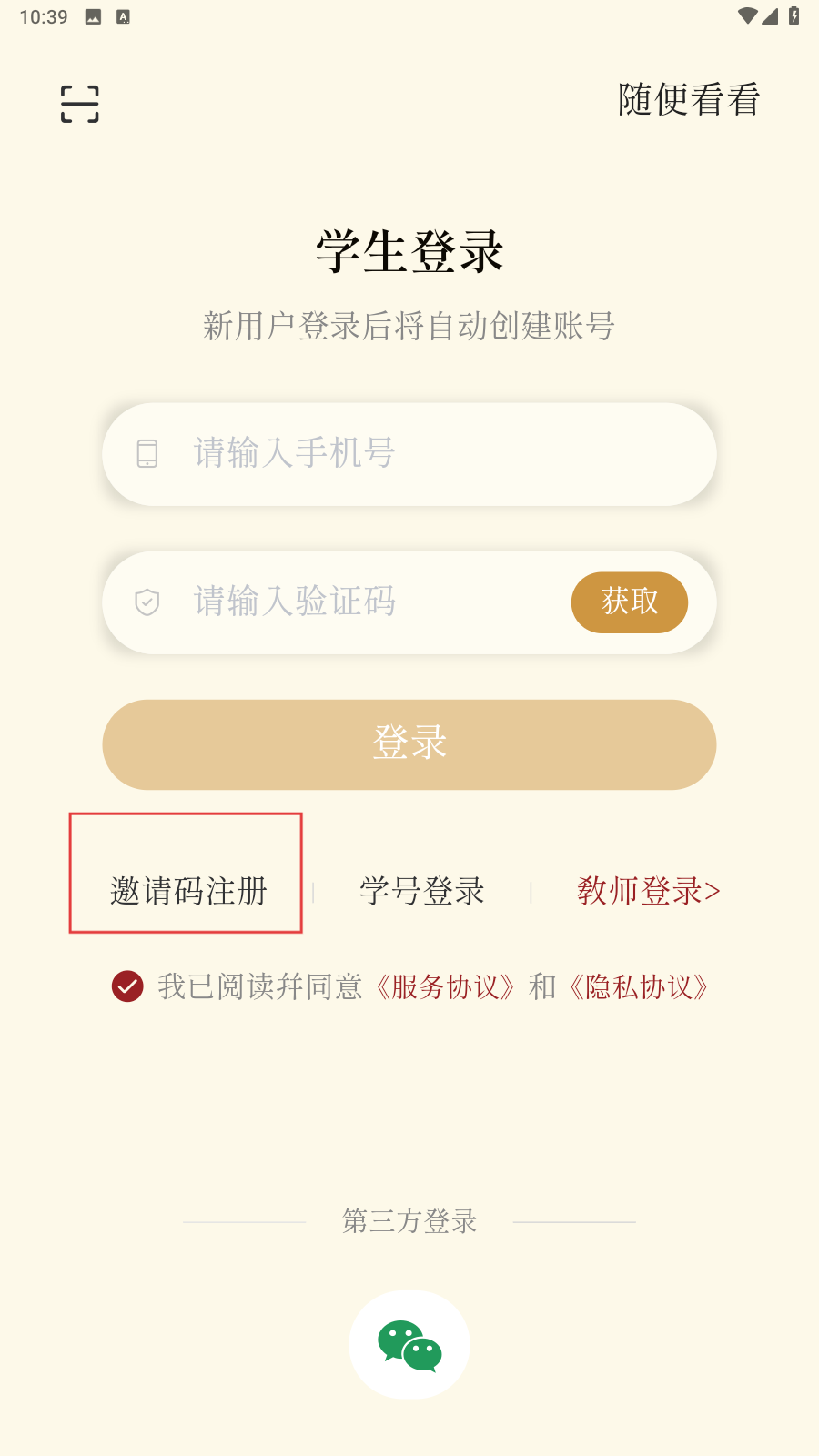This screenshot has height=1456, width=819.
Task: Open the 《隐私协议》 link
Action: point(639,986)
